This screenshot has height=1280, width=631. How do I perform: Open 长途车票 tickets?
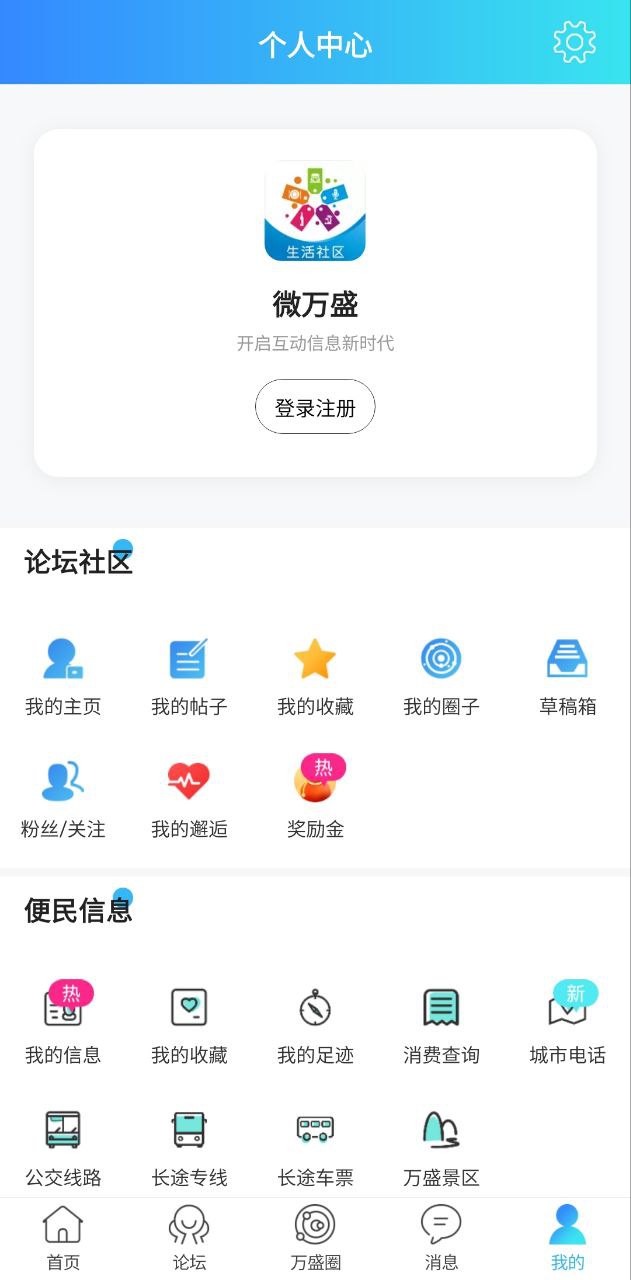pyautogui.click(x=315, y=1148)
